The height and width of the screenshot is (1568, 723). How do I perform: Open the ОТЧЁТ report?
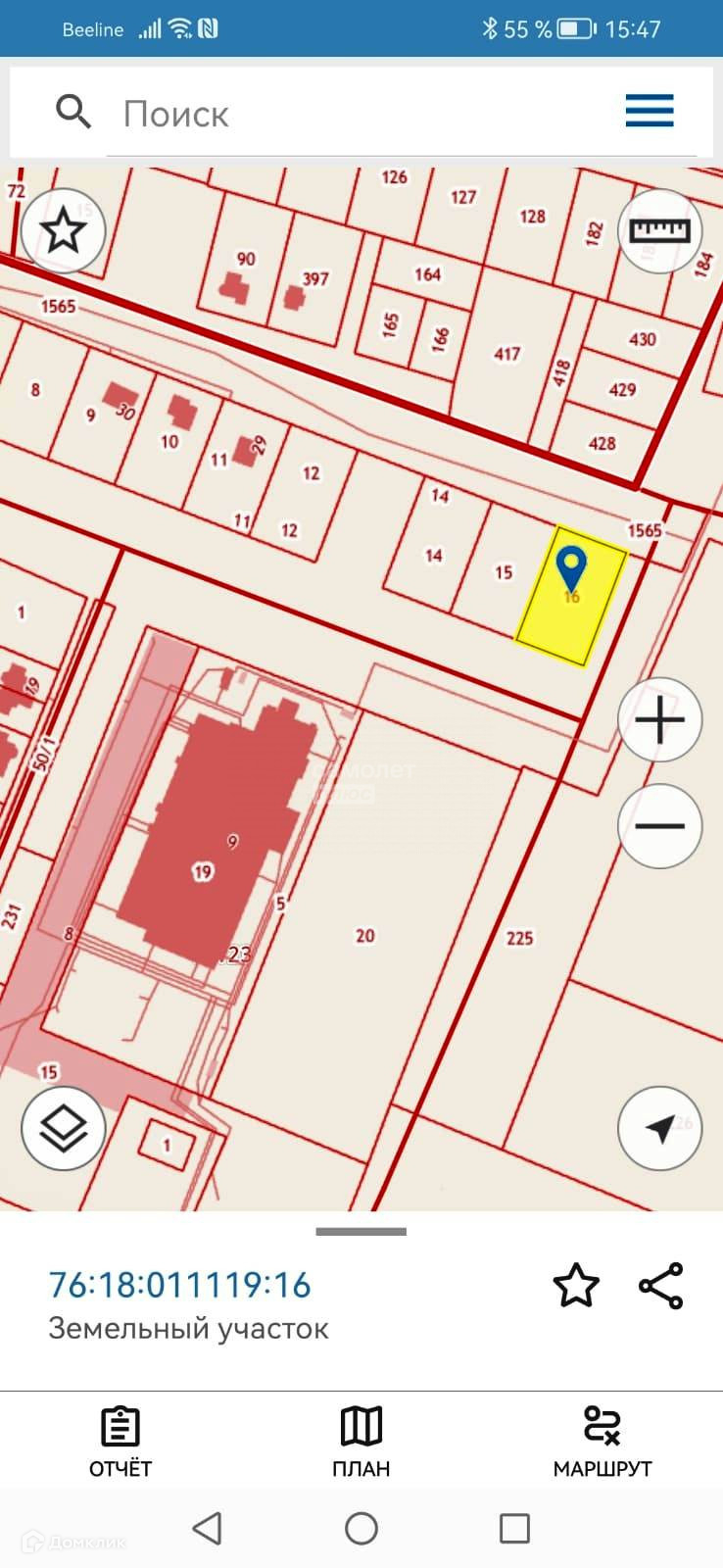tap(120, 1442)
